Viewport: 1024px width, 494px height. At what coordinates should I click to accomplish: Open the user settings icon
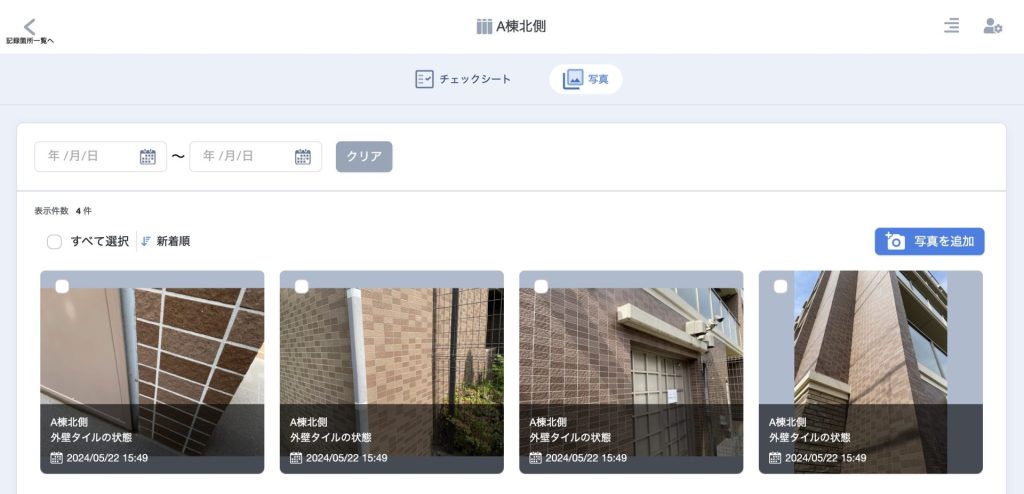992,26
